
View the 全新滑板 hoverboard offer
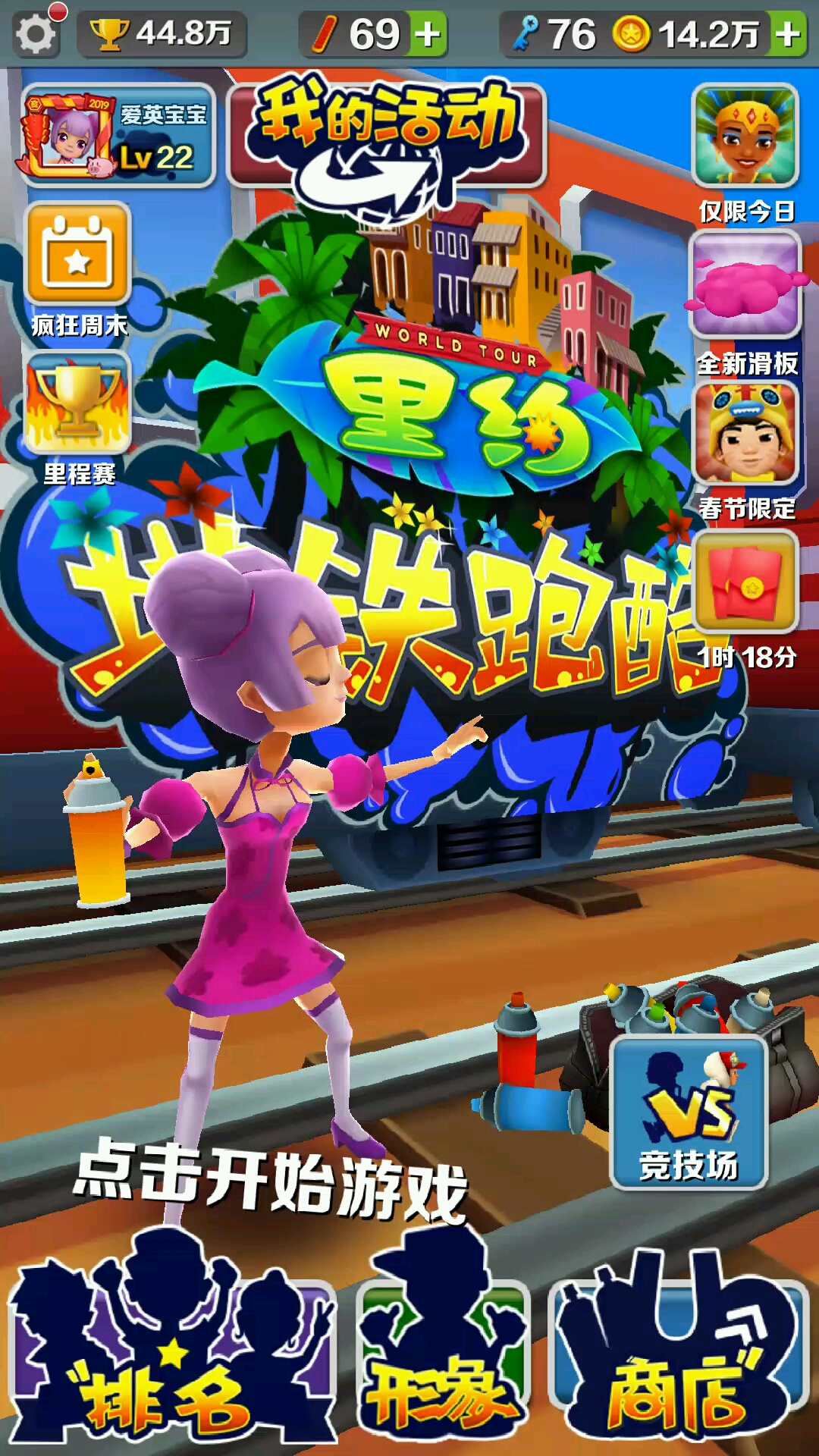point(745,284)
